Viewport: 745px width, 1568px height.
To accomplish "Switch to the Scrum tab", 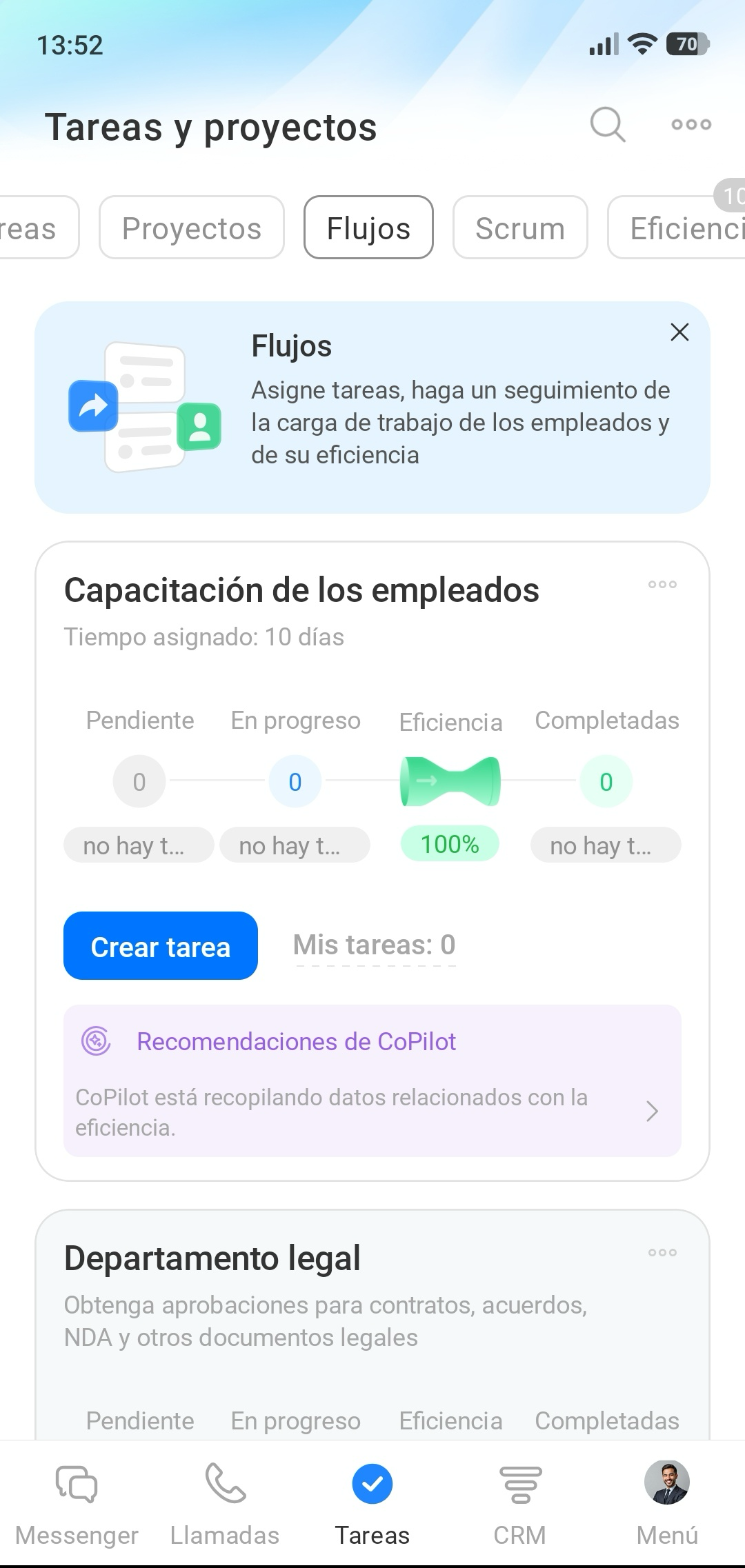I will 520,228.
